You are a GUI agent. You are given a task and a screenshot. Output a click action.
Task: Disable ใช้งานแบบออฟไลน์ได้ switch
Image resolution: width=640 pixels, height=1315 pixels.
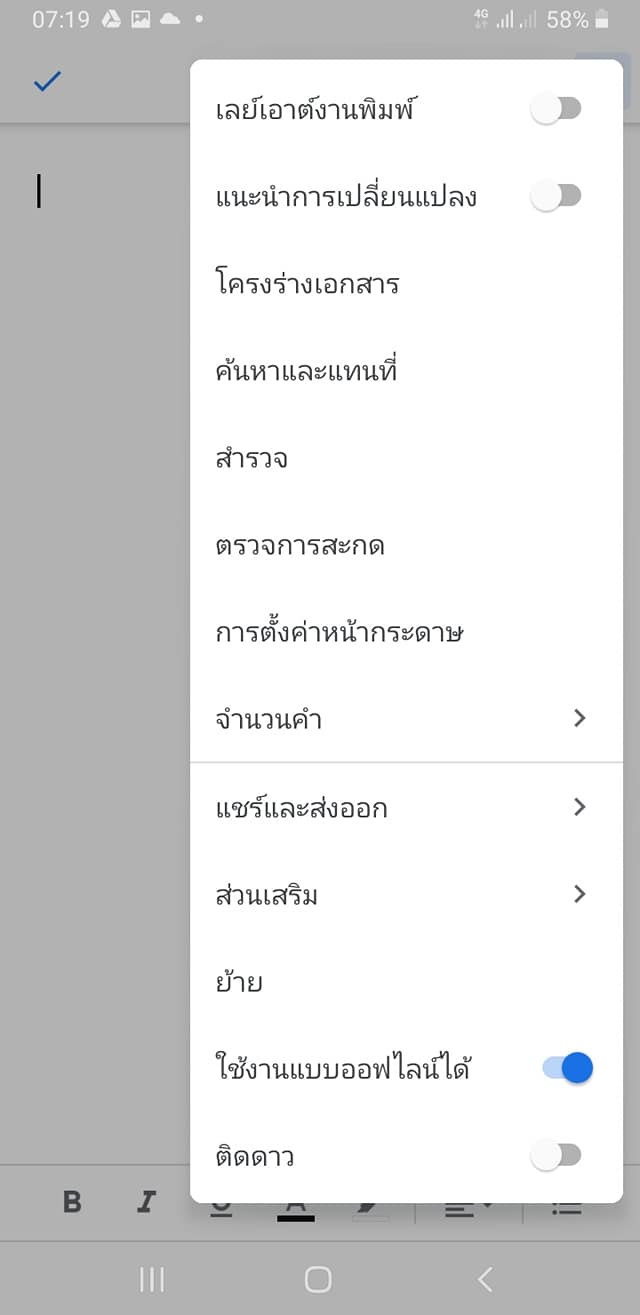pyautogui.click(x=568, y=1069)
